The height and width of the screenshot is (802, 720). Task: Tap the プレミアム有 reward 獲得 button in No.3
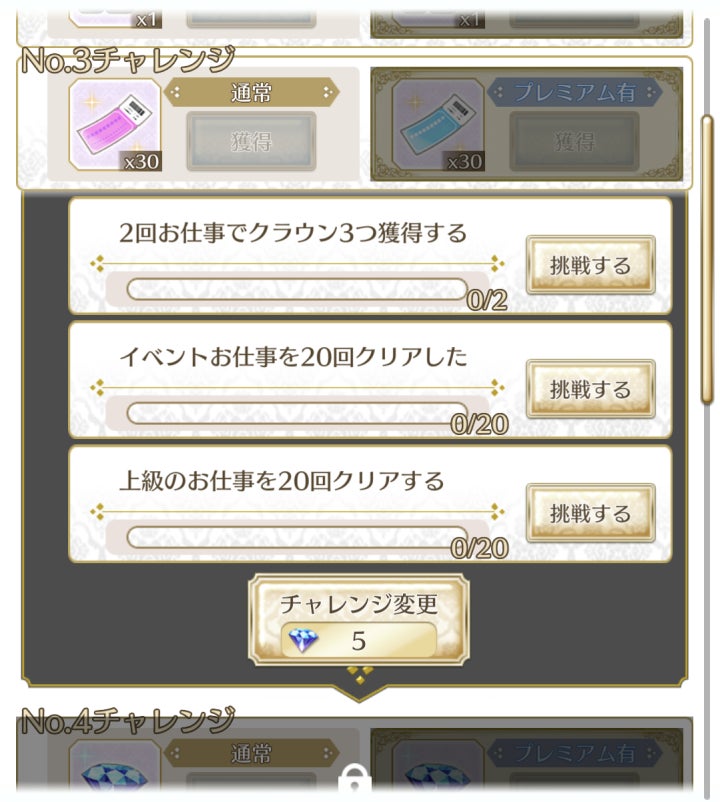tap(574, 141)
